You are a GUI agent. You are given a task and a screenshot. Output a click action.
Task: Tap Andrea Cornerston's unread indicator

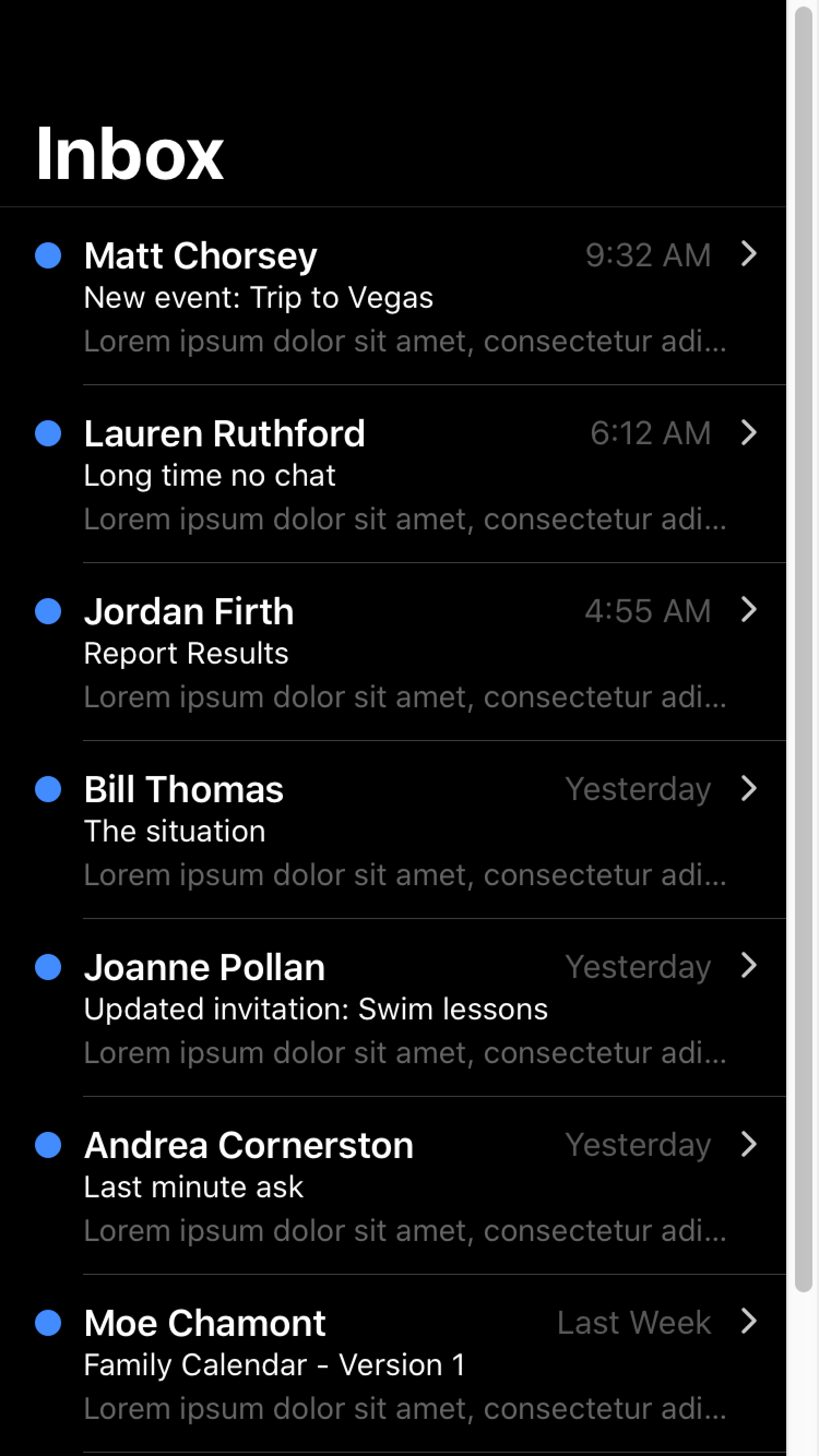(x=48, y=1143)
